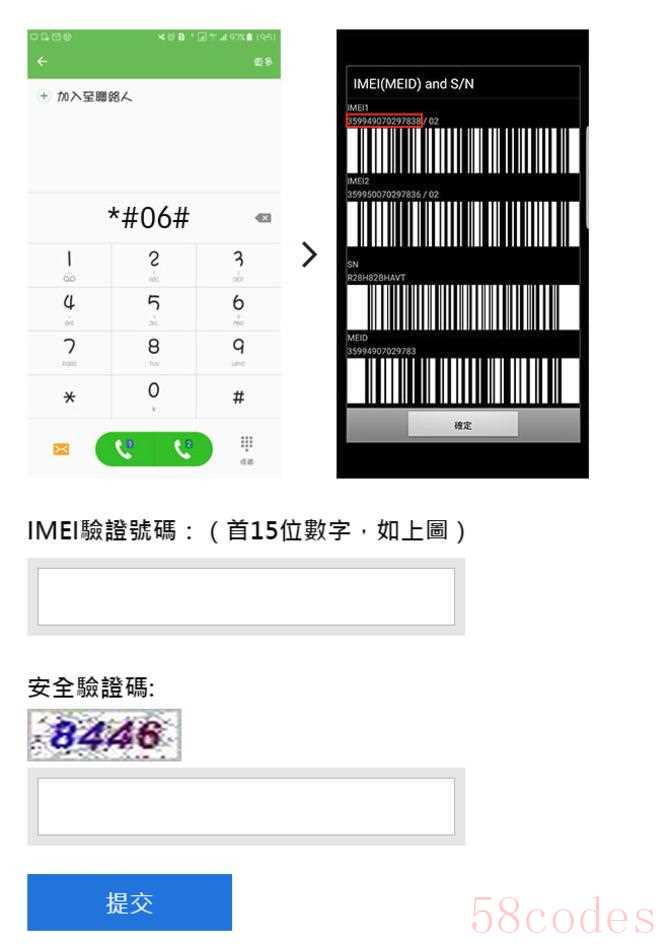Submit the form with 提交

pos(129,903)
